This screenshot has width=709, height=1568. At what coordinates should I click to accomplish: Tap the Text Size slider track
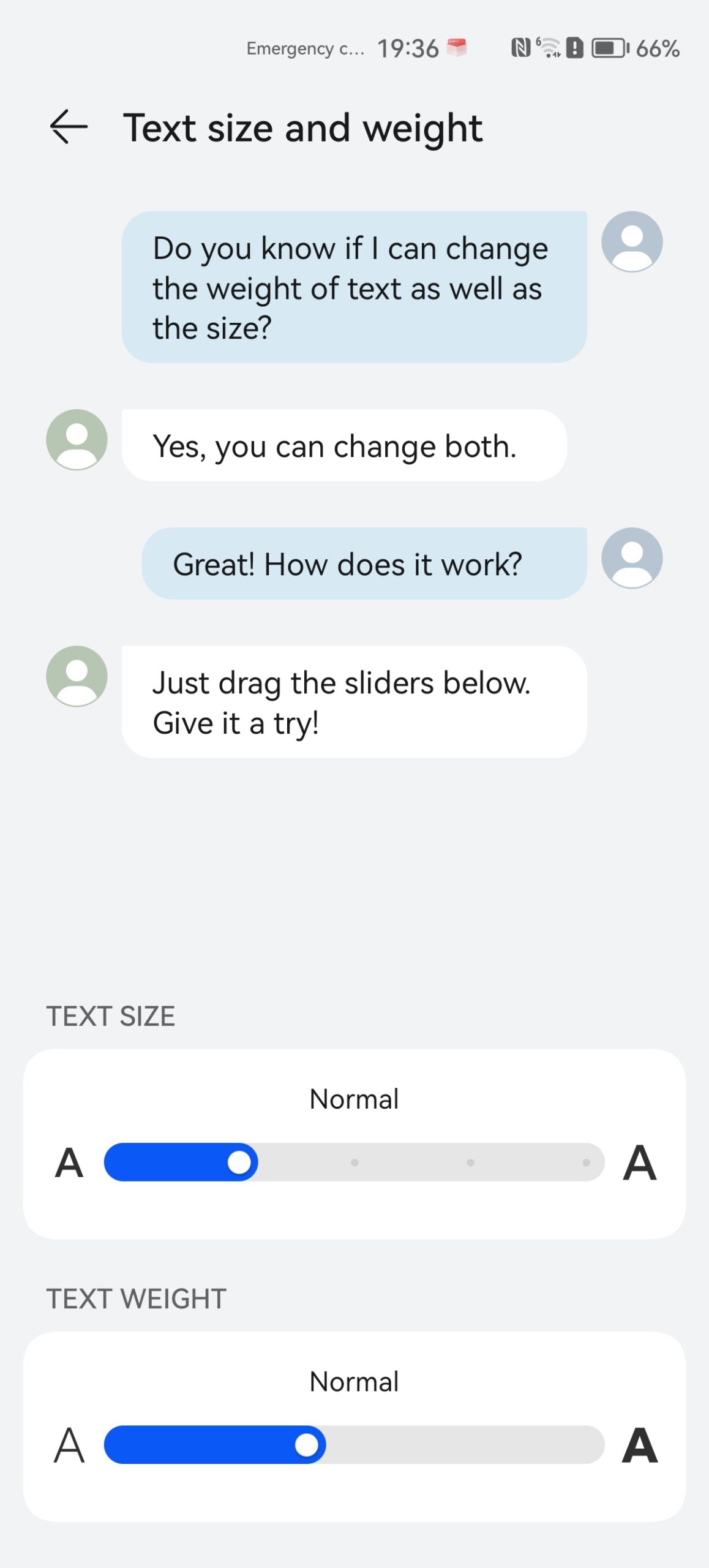(x=354, y=1162)
